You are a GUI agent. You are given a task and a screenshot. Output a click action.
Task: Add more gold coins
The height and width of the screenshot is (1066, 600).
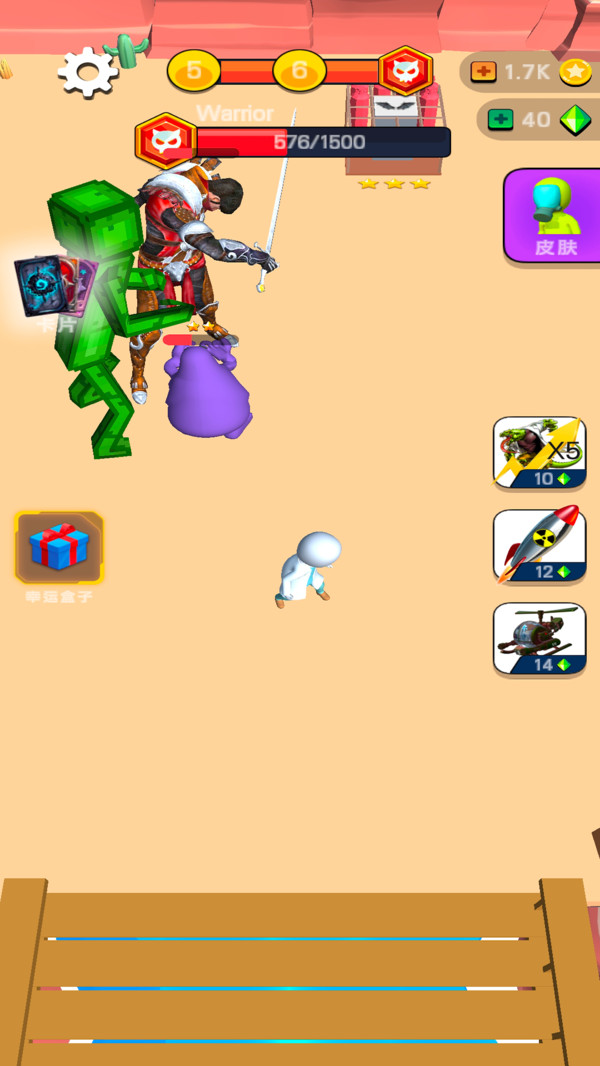point(484,72)
